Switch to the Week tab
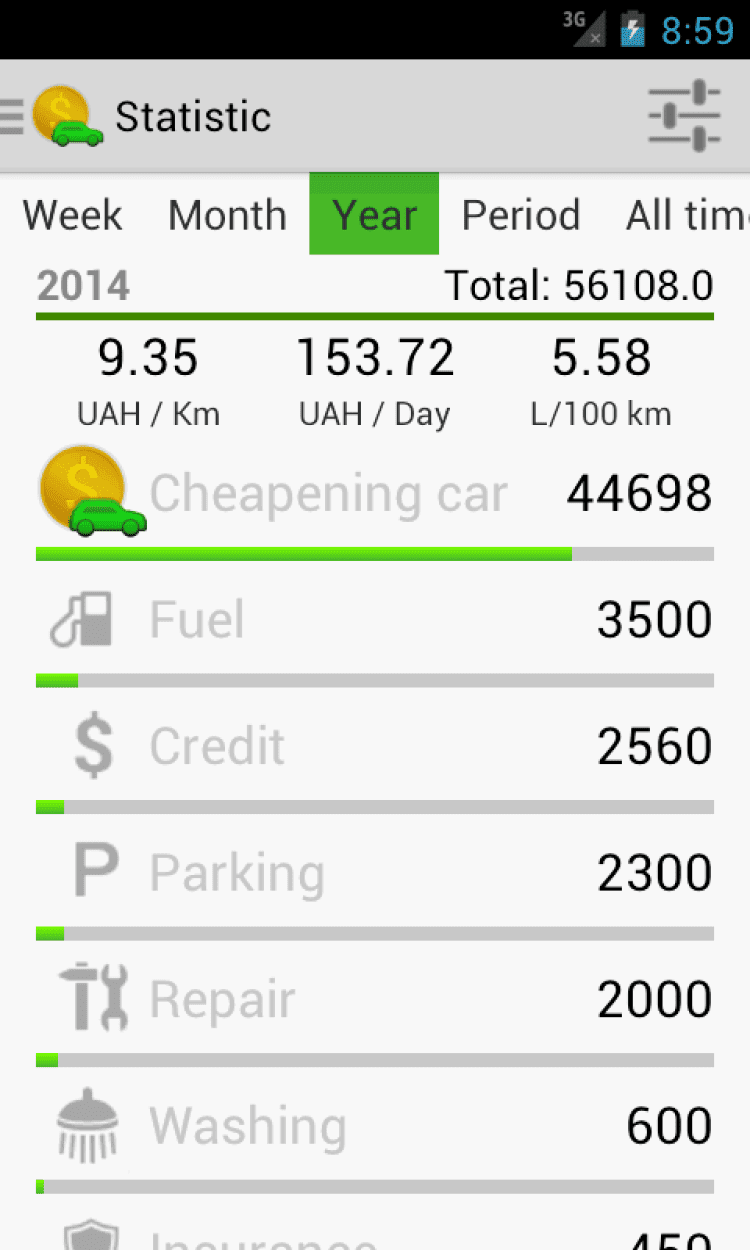The width and height of the screenshot is (750, 1250). point(72,215)
